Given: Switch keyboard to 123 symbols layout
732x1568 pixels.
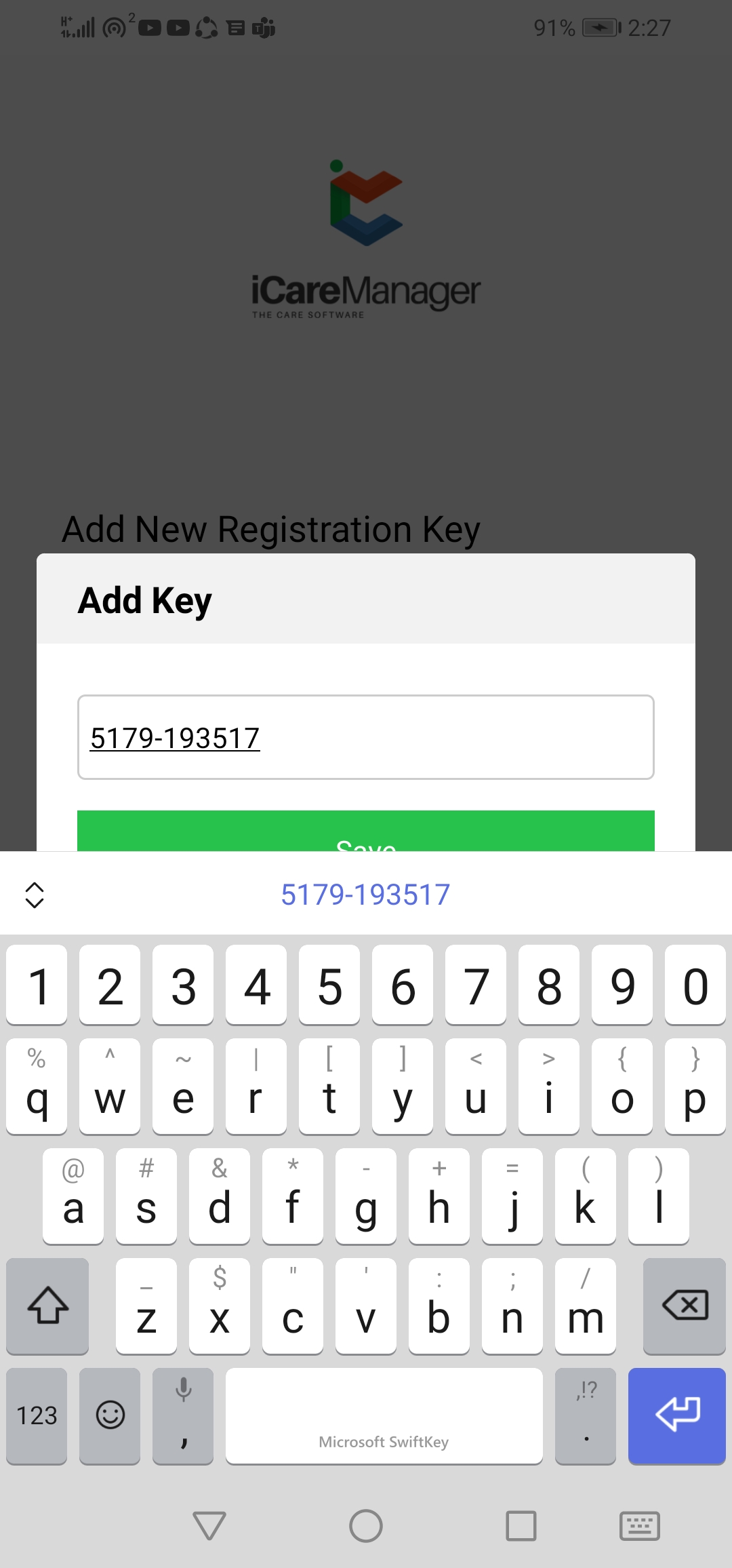Looking at the screenshot, I should click(x=37, y=1415).
